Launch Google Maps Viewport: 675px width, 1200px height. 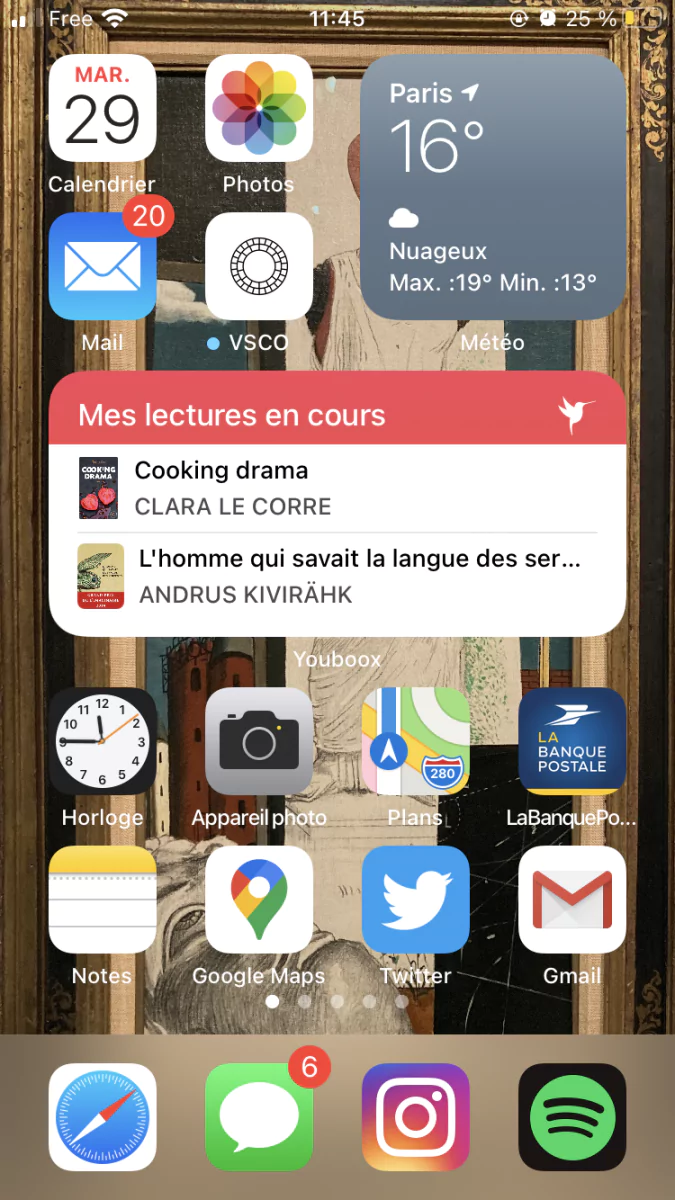pyautogui.click(x=259, y=899)
